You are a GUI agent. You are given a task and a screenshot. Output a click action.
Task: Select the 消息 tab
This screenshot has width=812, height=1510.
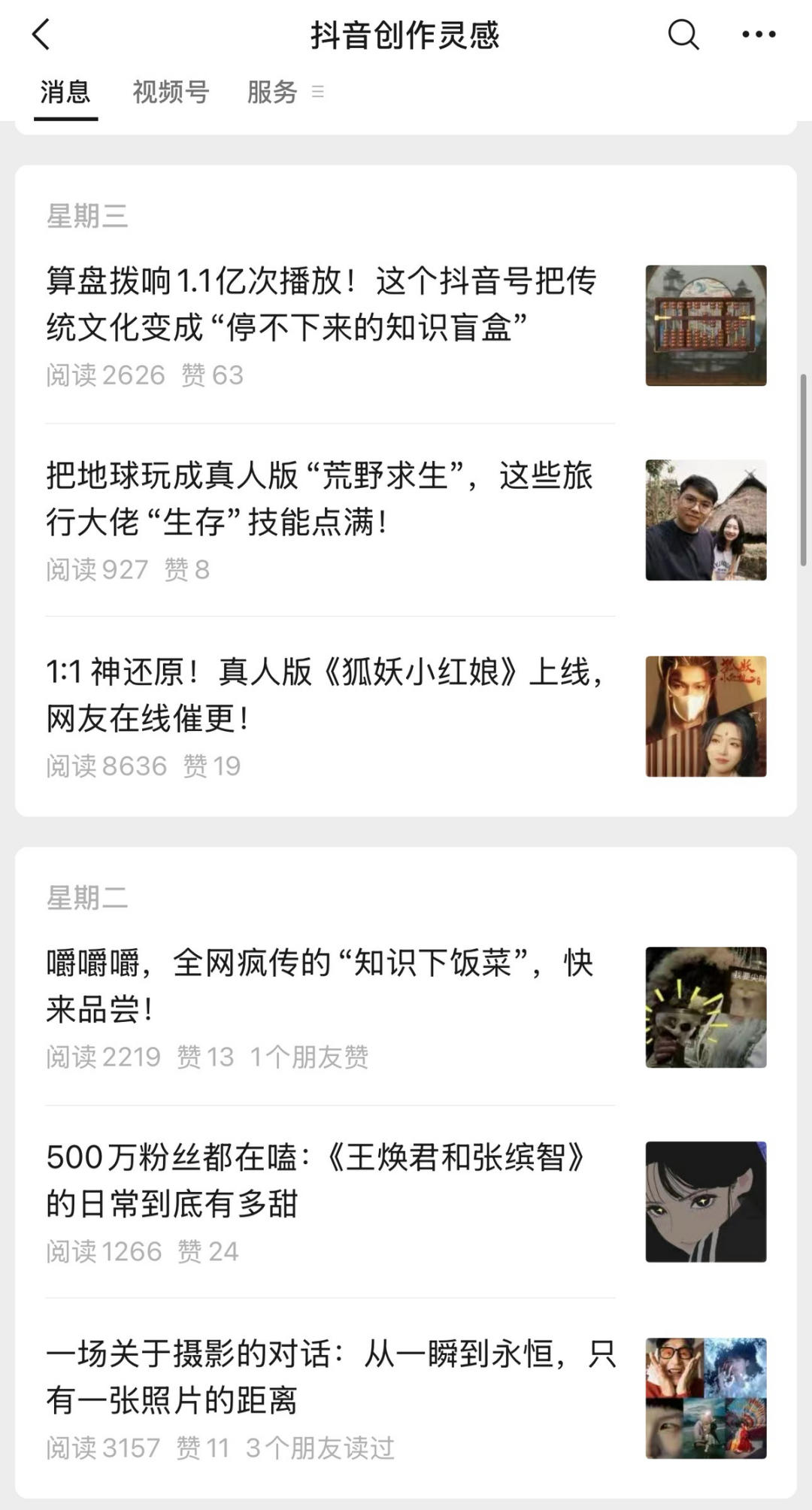pyautogui.click(x=65, y=92)
